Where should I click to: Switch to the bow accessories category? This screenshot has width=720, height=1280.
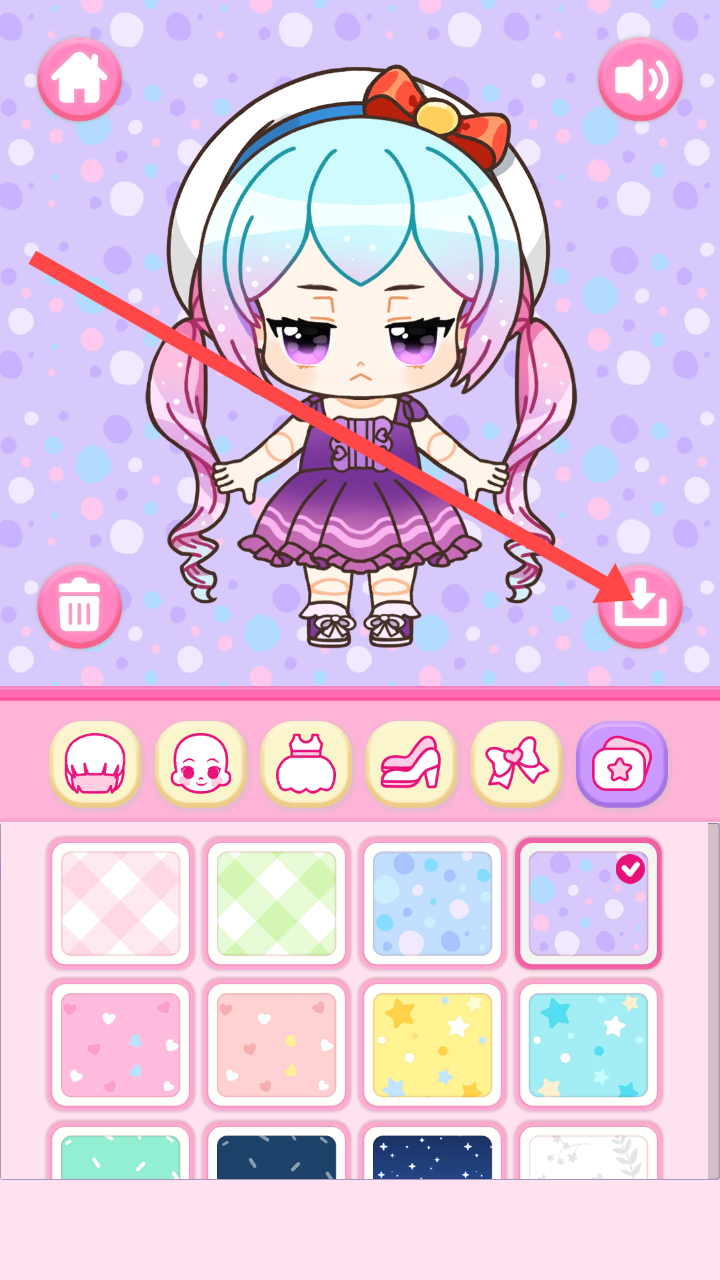click(517, 765)
